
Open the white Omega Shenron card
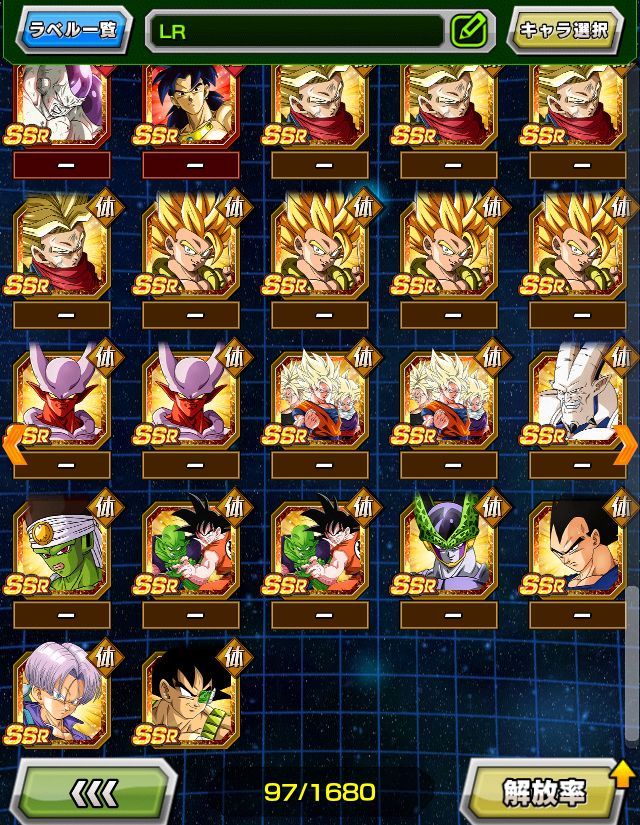[578, 397]
